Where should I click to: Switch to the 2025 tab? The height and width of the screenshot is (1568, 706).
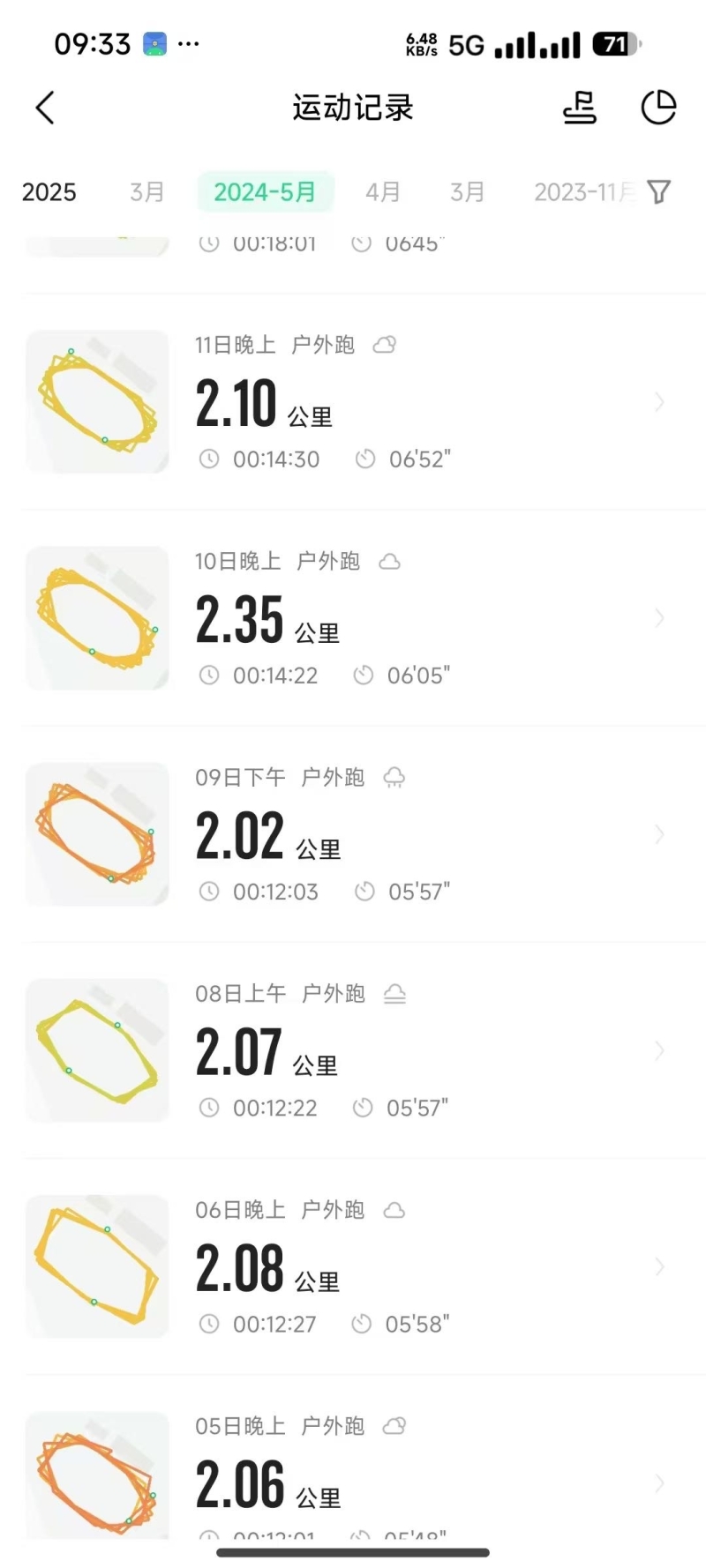pos(49,192)
